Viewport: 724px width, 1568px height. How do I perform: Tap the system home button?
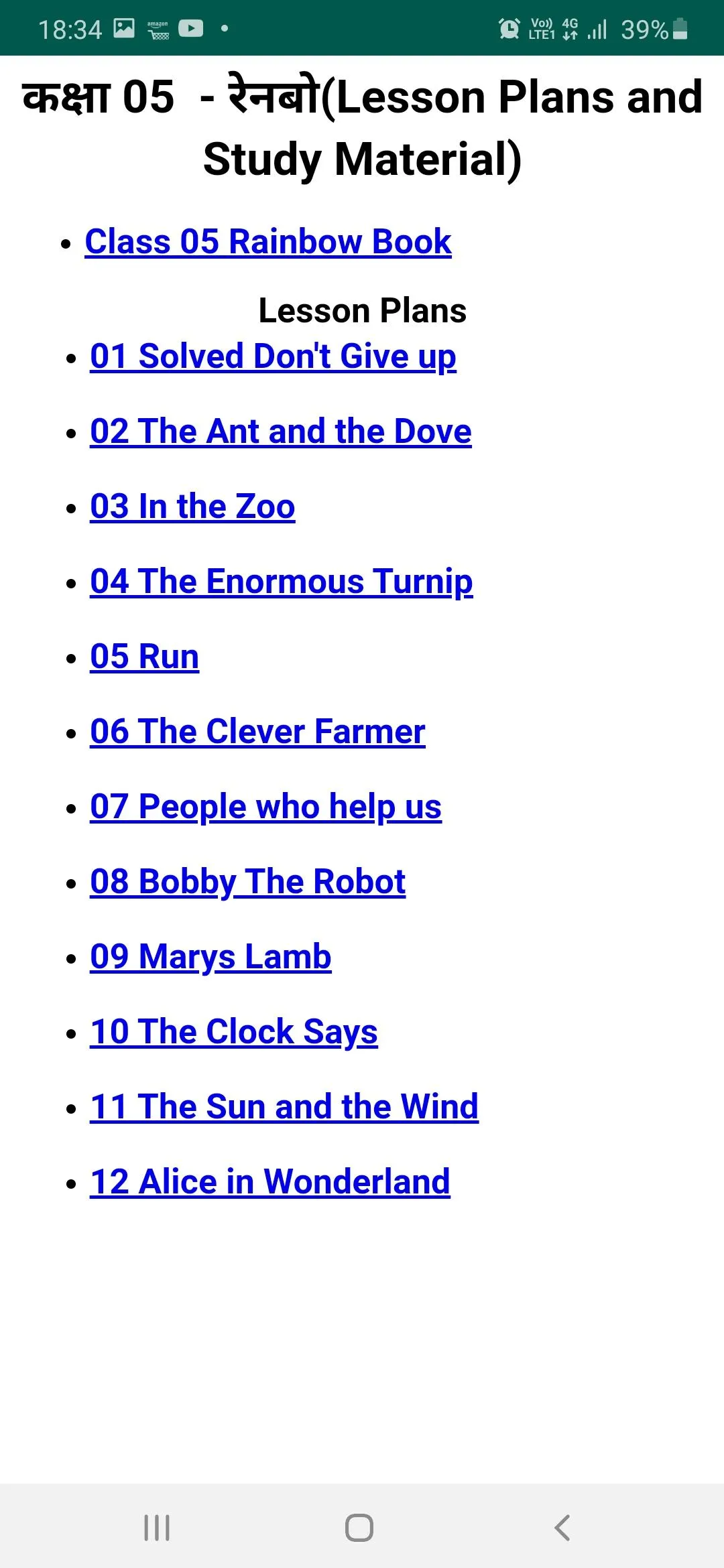[359, 1528]
